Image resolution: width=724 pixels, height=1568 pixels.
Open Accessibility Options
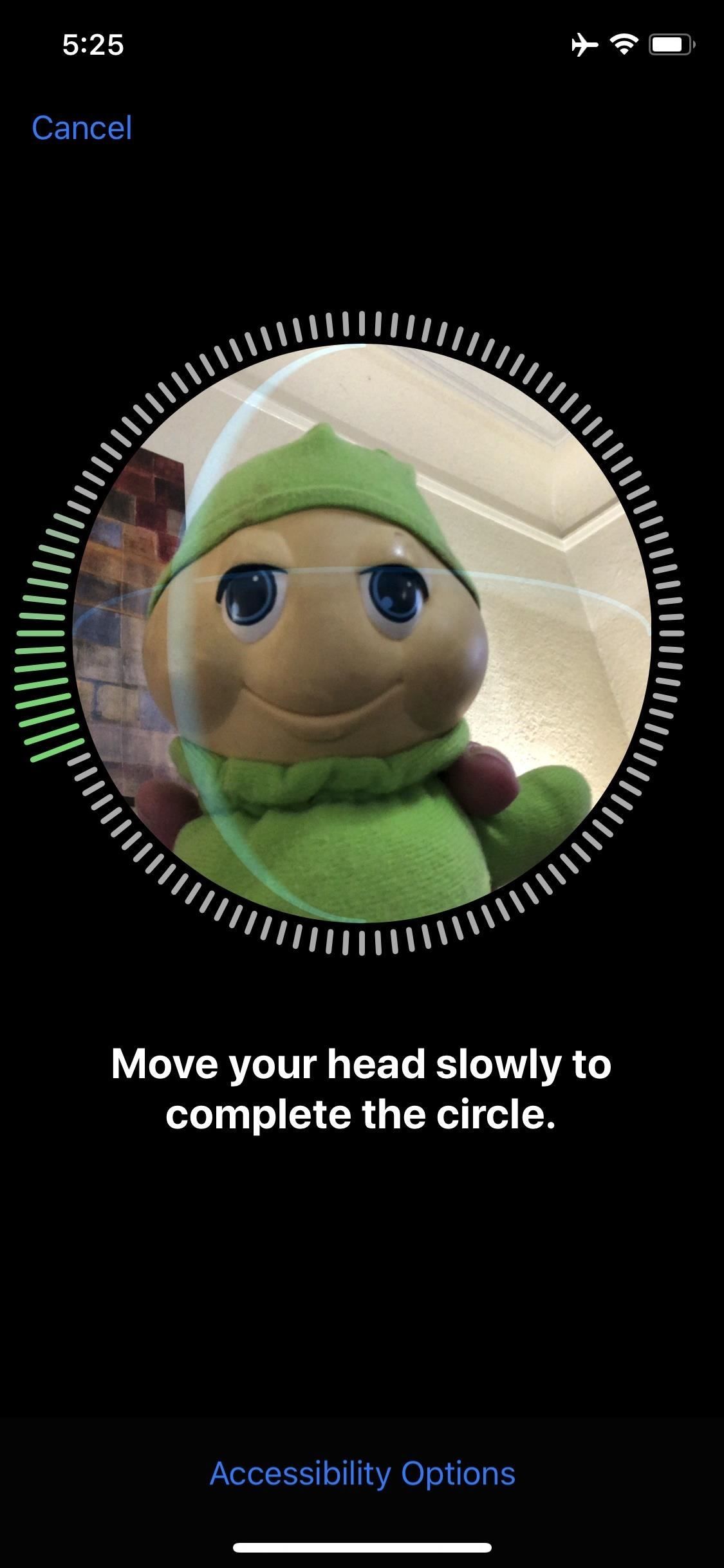click(362, 1473)
